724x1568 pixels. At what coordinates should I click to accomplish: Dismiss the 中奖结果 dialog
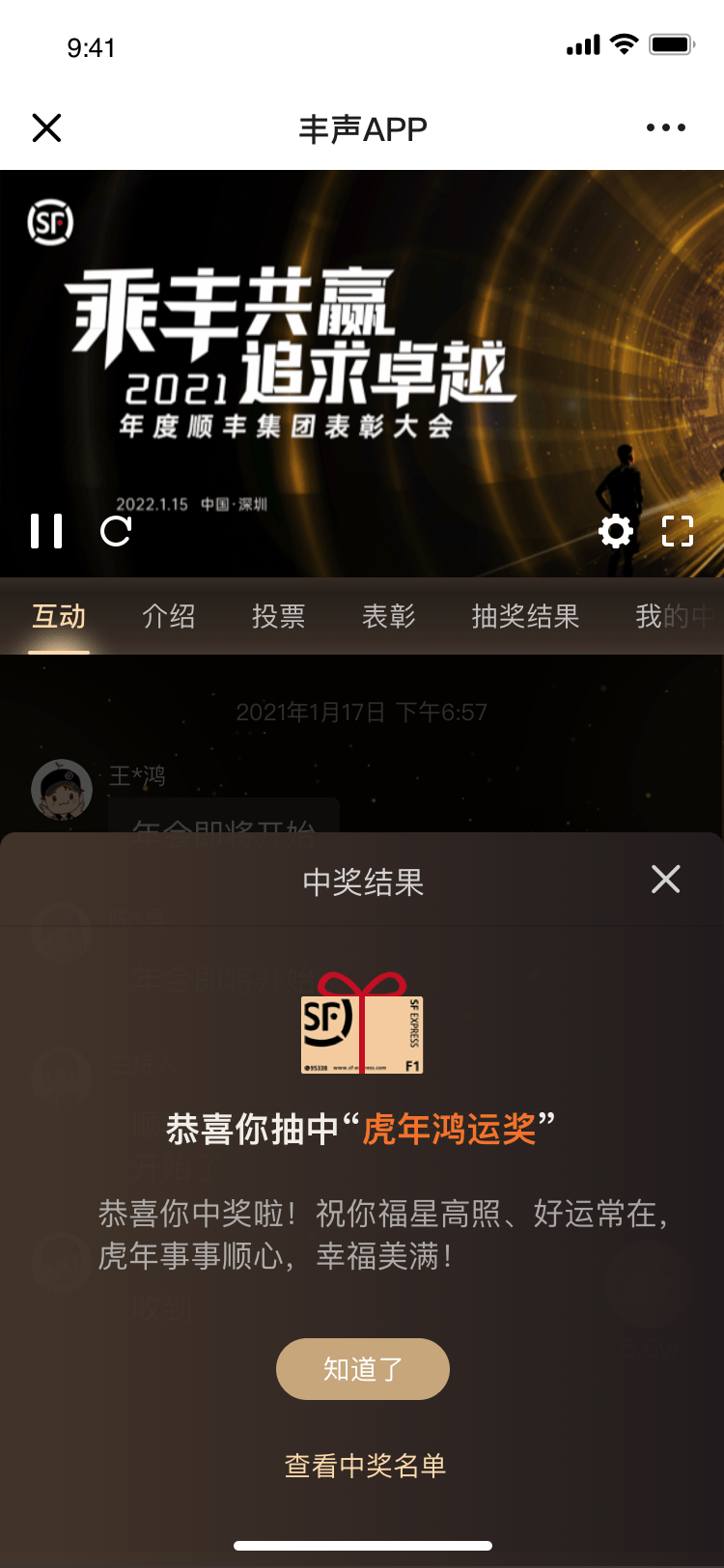(x=665, y=879)
